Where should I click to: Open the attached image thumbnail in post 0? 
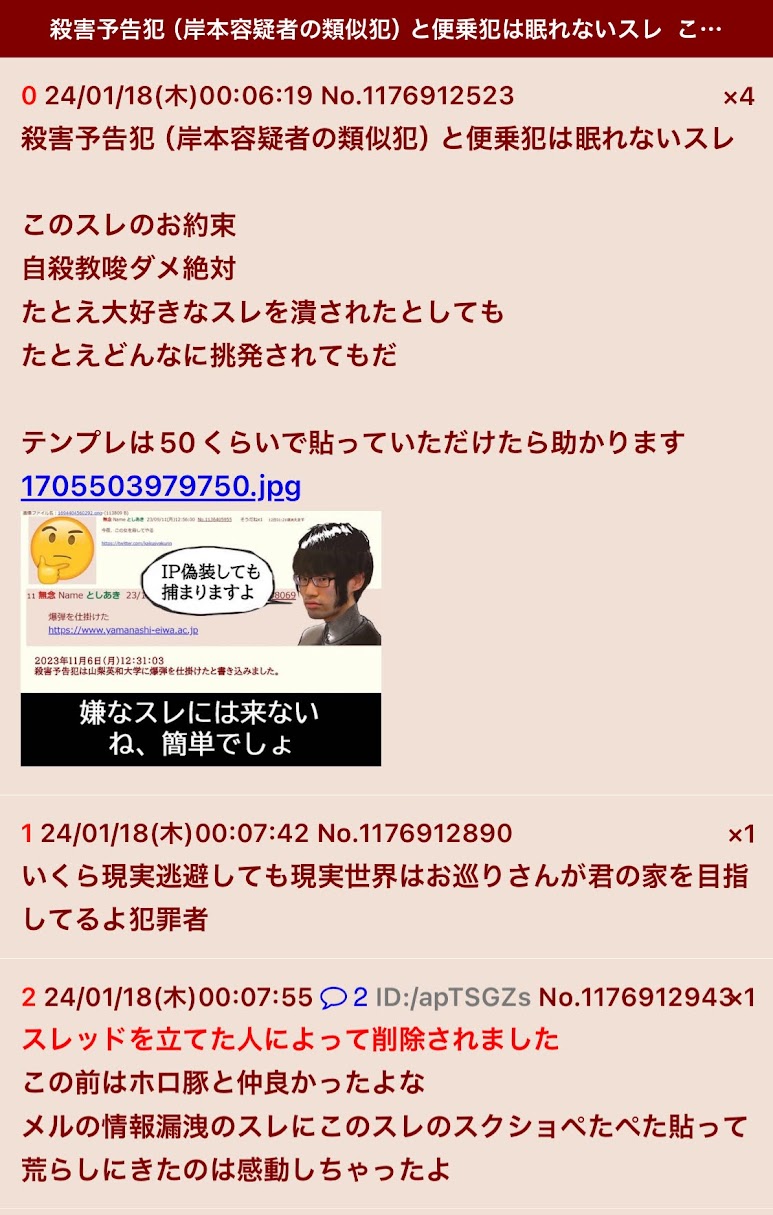(201, 638)
